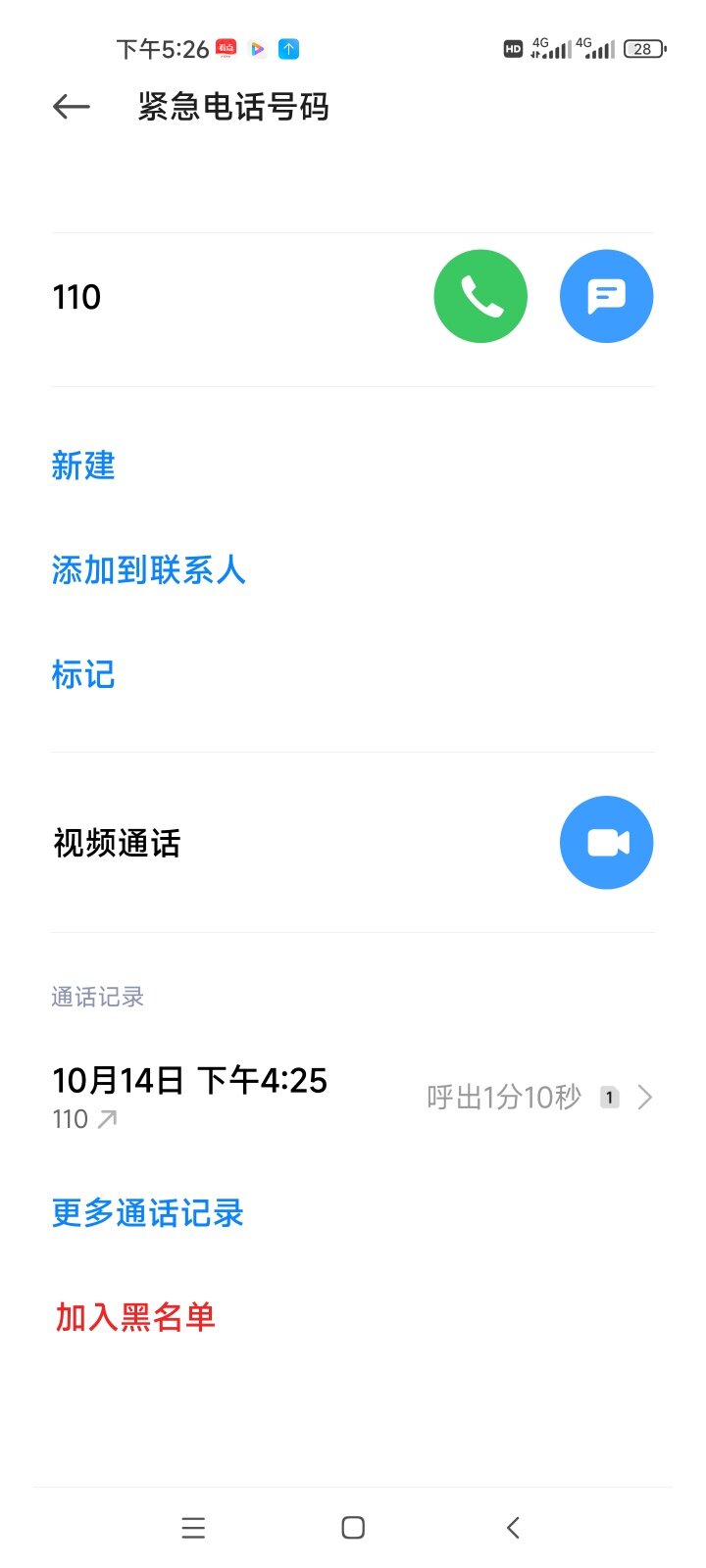
Task: Start a video call with the camera button
Action: pyautogui.click(x=606, y=843)
